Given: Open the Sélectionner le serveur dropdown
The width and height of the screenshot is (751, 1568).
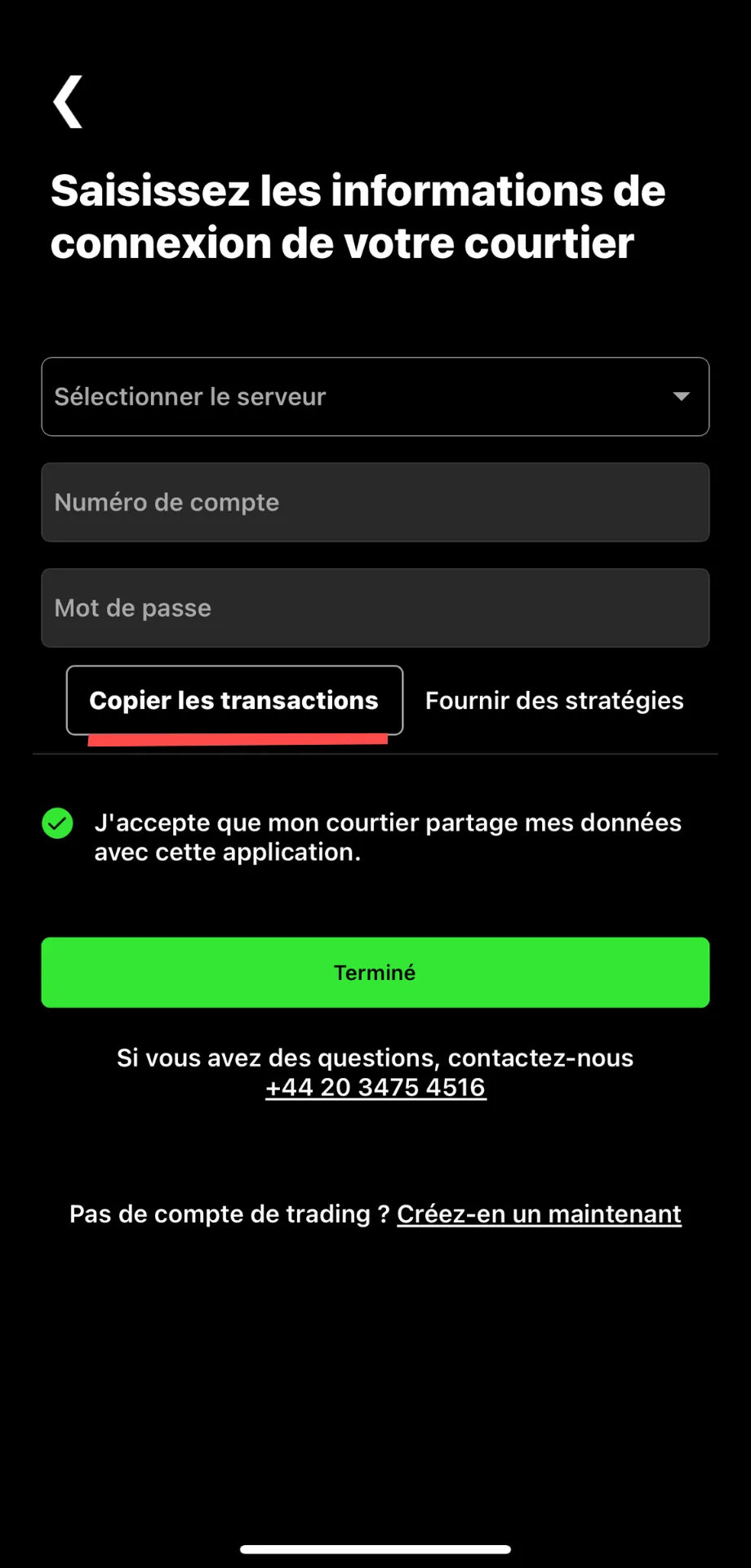Looking at the screenshot, I should click(375, 397).
